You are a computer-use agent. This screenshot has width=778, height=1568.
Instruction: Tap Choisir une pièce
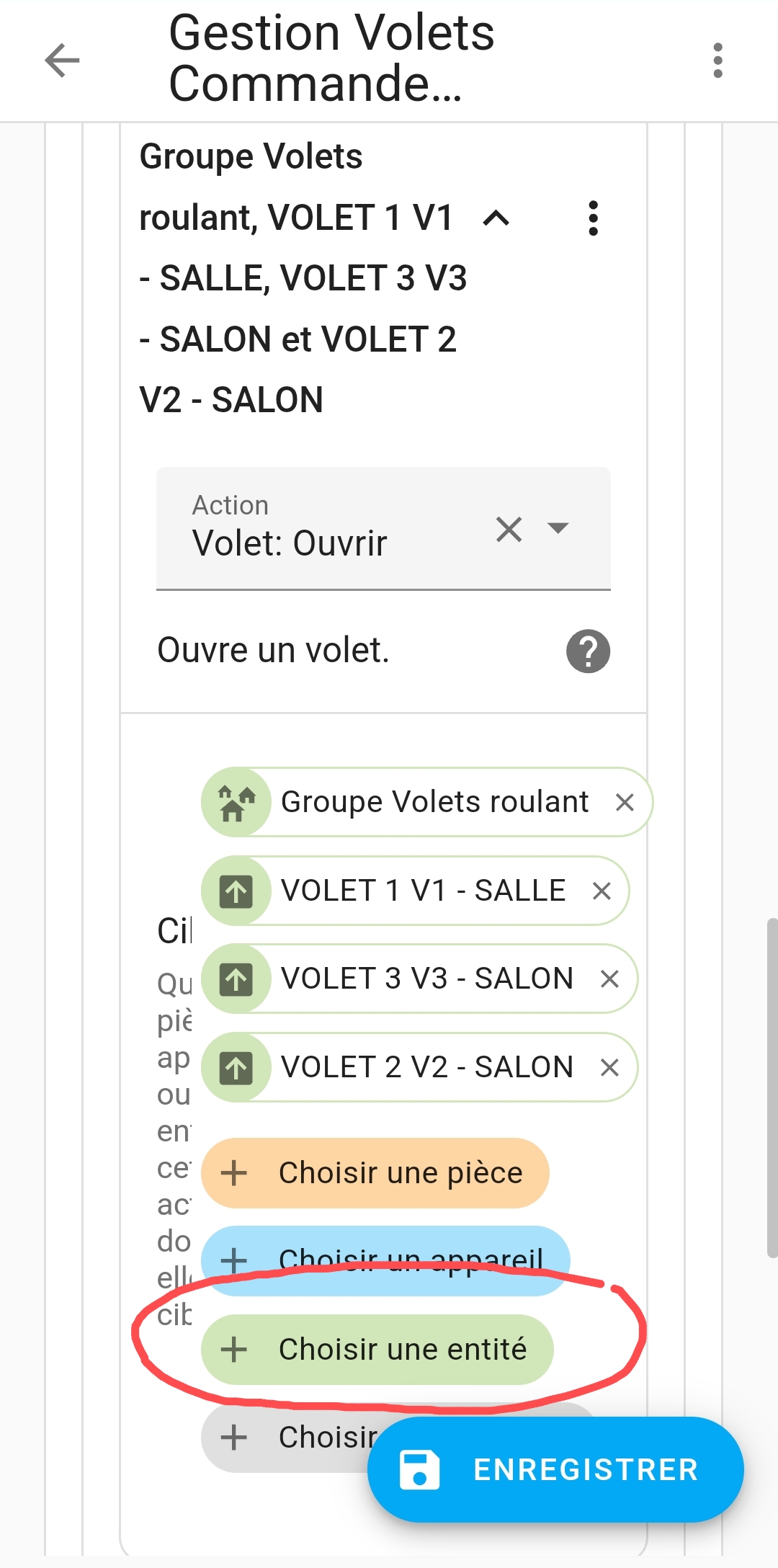[x=375, y=1173]
